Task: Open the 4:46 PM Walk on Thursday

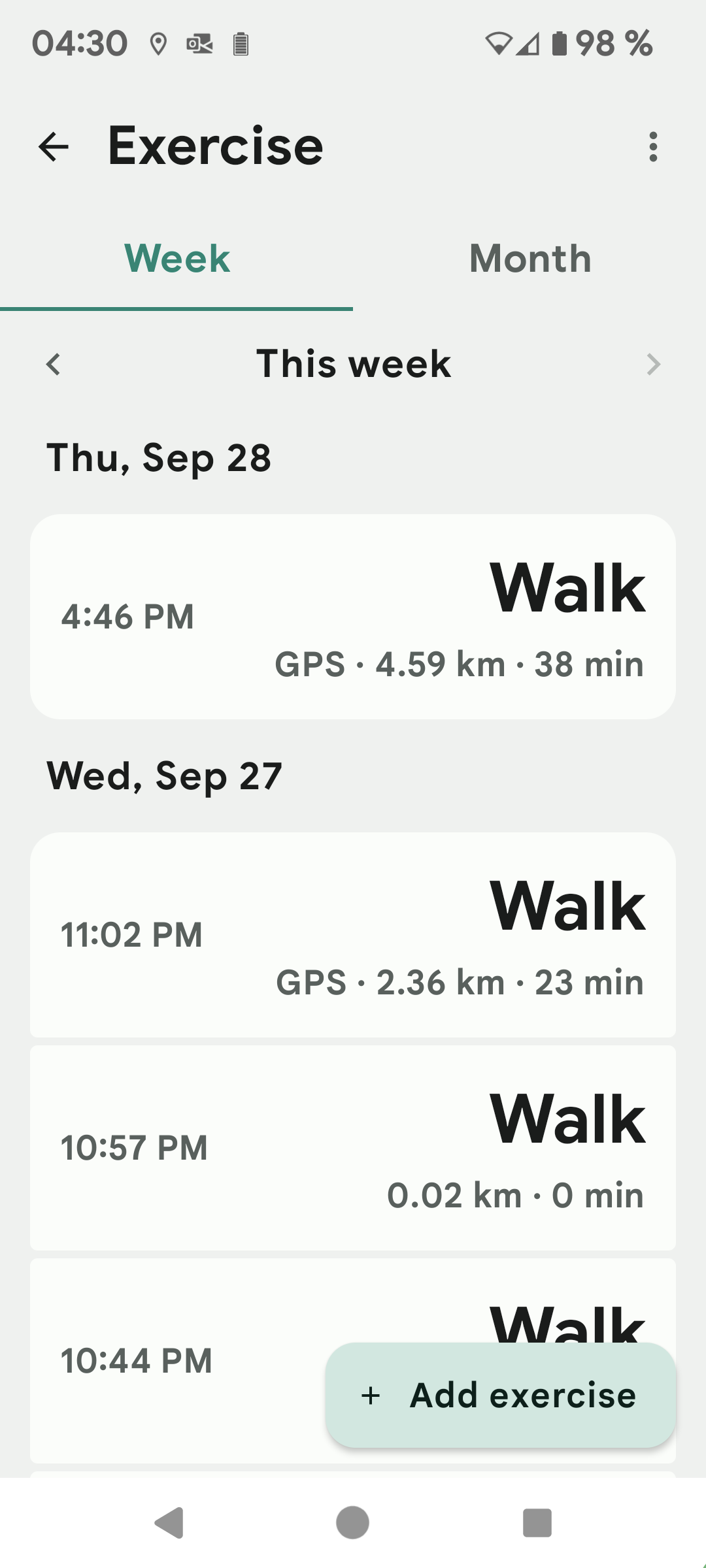Action: (353, 617)
